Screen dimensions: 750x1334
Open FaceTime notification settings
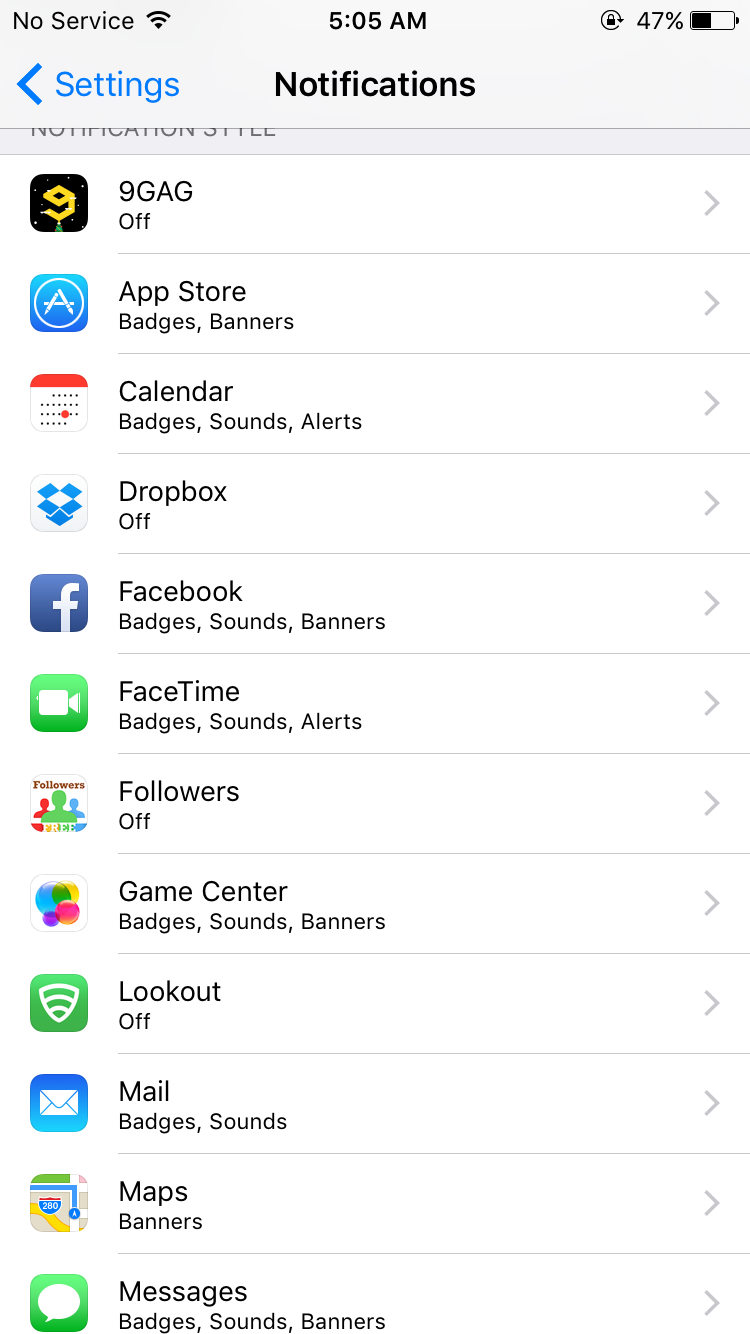[x=375, y=704]
